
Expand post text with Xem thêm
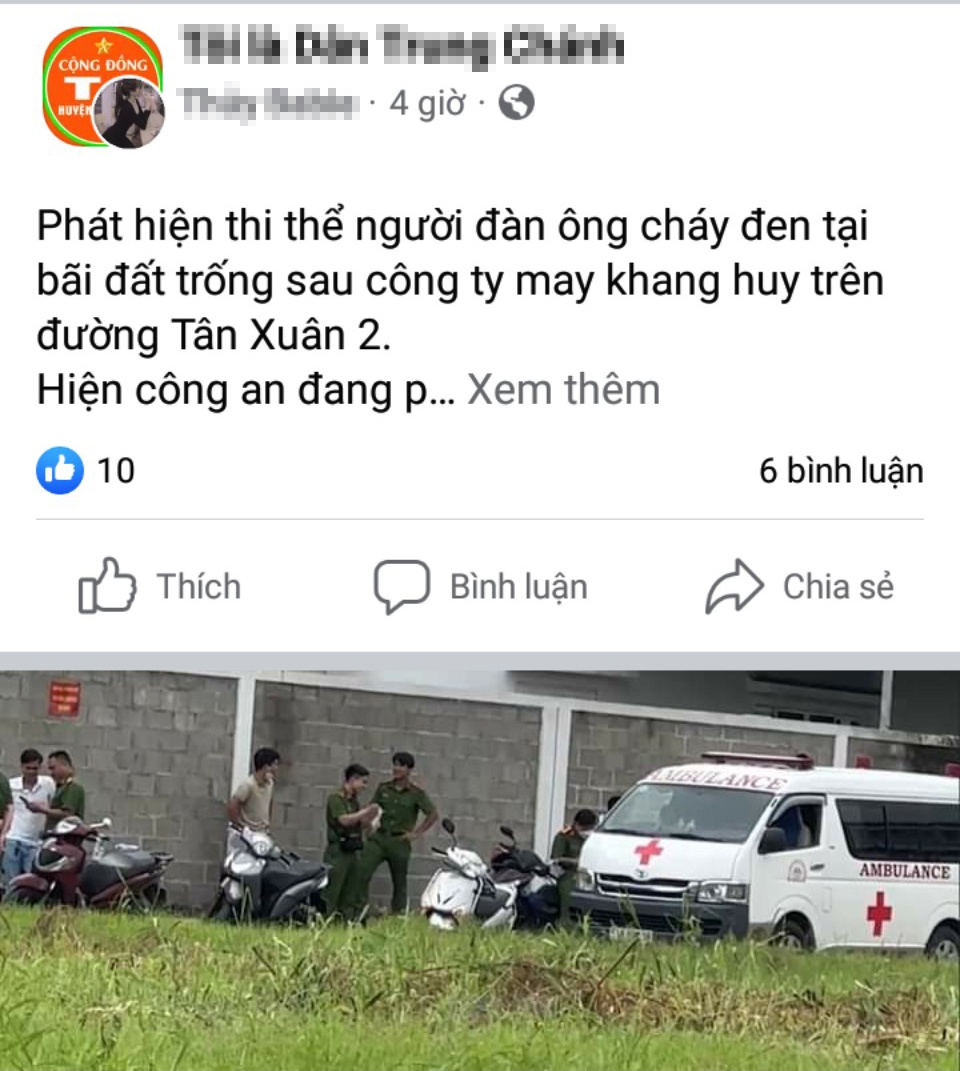(563, 390)
